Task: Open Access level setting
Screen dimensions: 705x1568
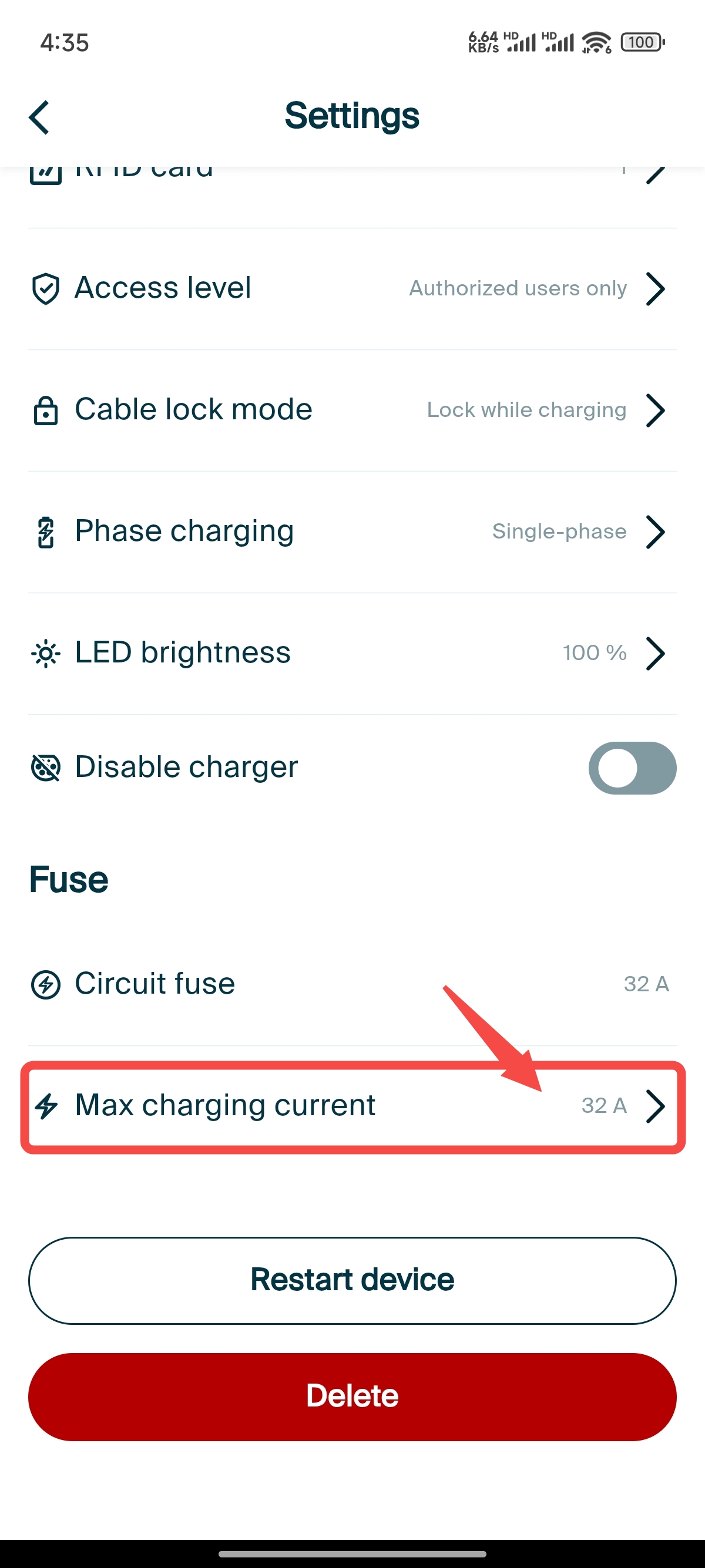Action: click(x=352, y=288)
